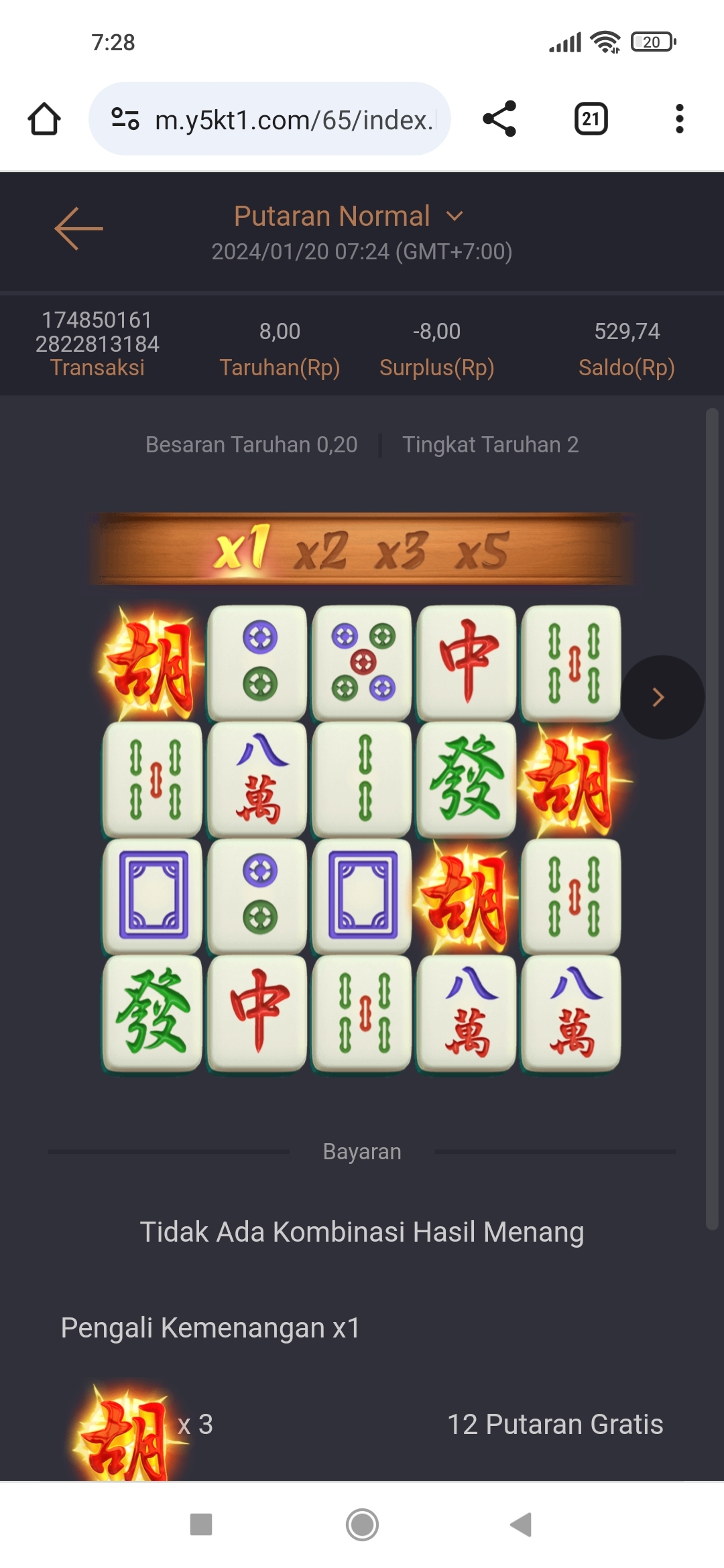724x1568 pixels.
Task: Tap the system back button
Action: [x=521, y=1524]
